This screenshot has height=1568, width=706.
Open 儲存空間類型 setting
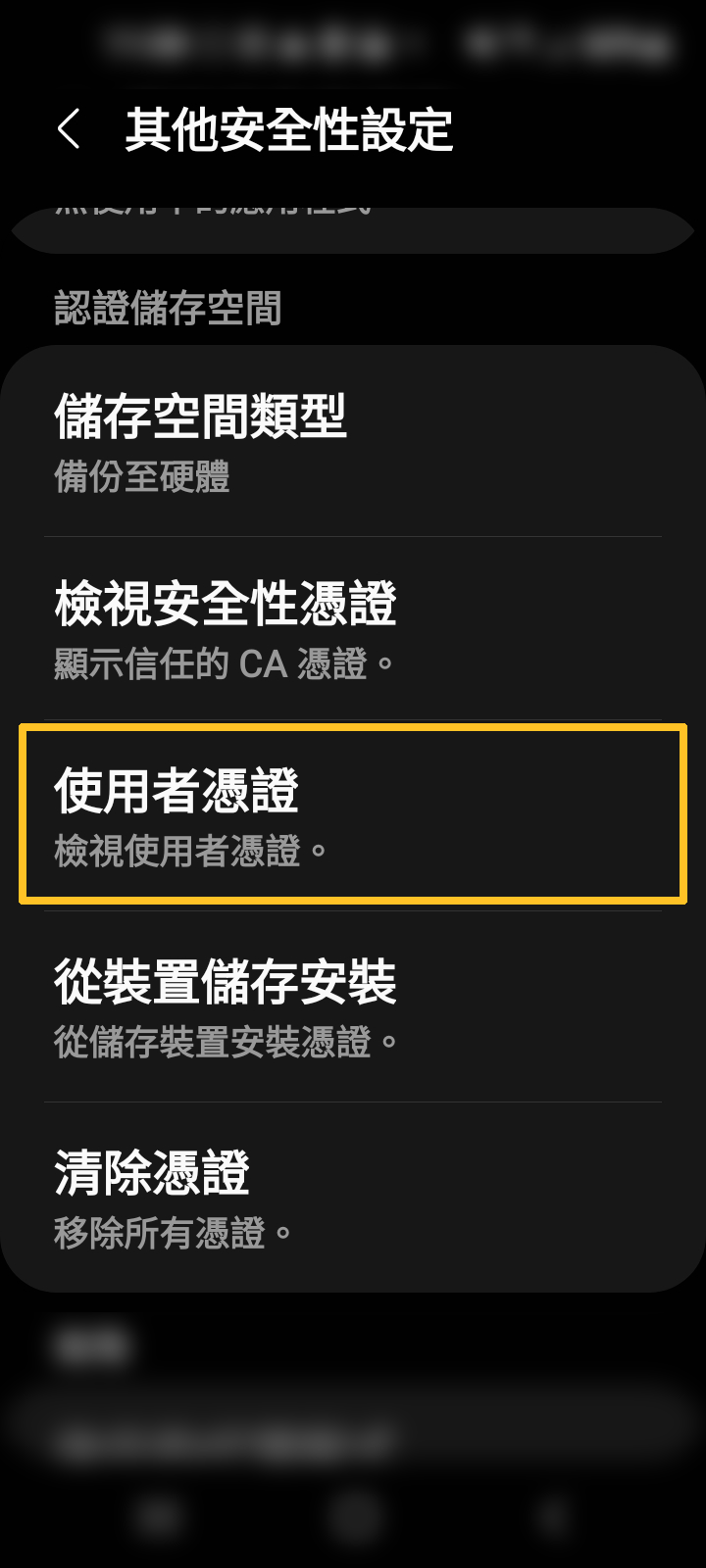(353, 443)
